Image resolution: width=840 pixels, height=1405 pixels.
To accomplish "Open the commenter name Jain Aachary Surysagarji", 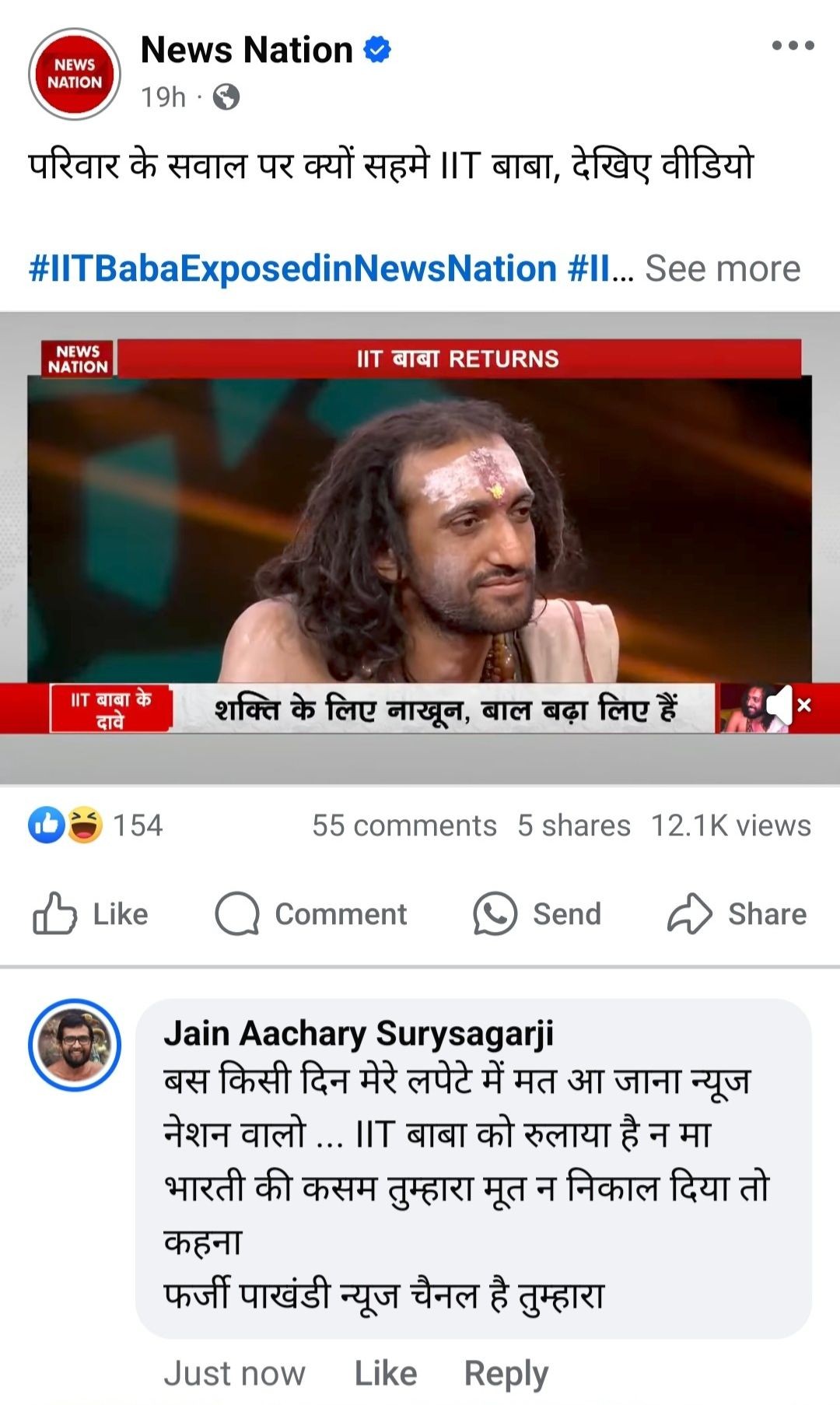I will pyautogui.click(x=358, y=1034).
